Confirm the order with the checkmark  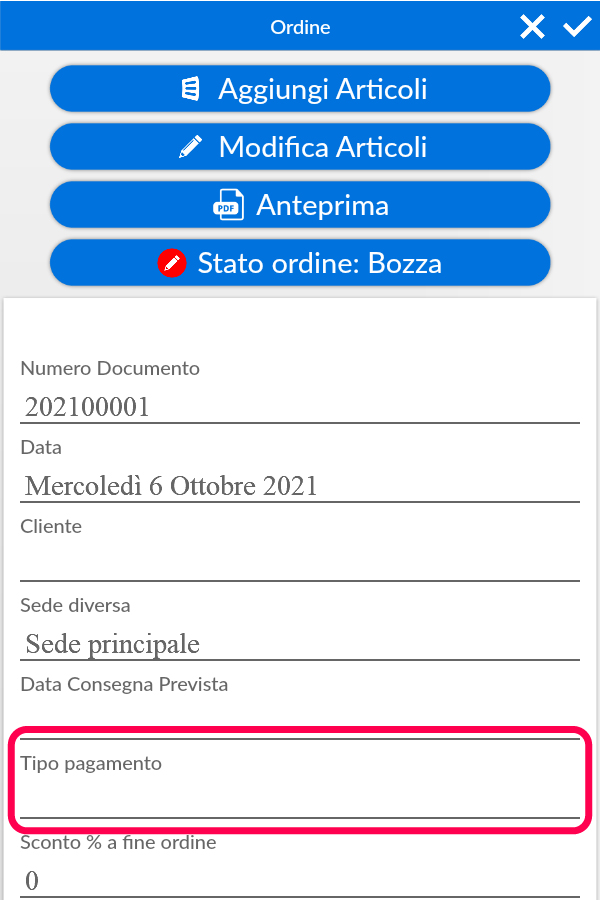577,27
